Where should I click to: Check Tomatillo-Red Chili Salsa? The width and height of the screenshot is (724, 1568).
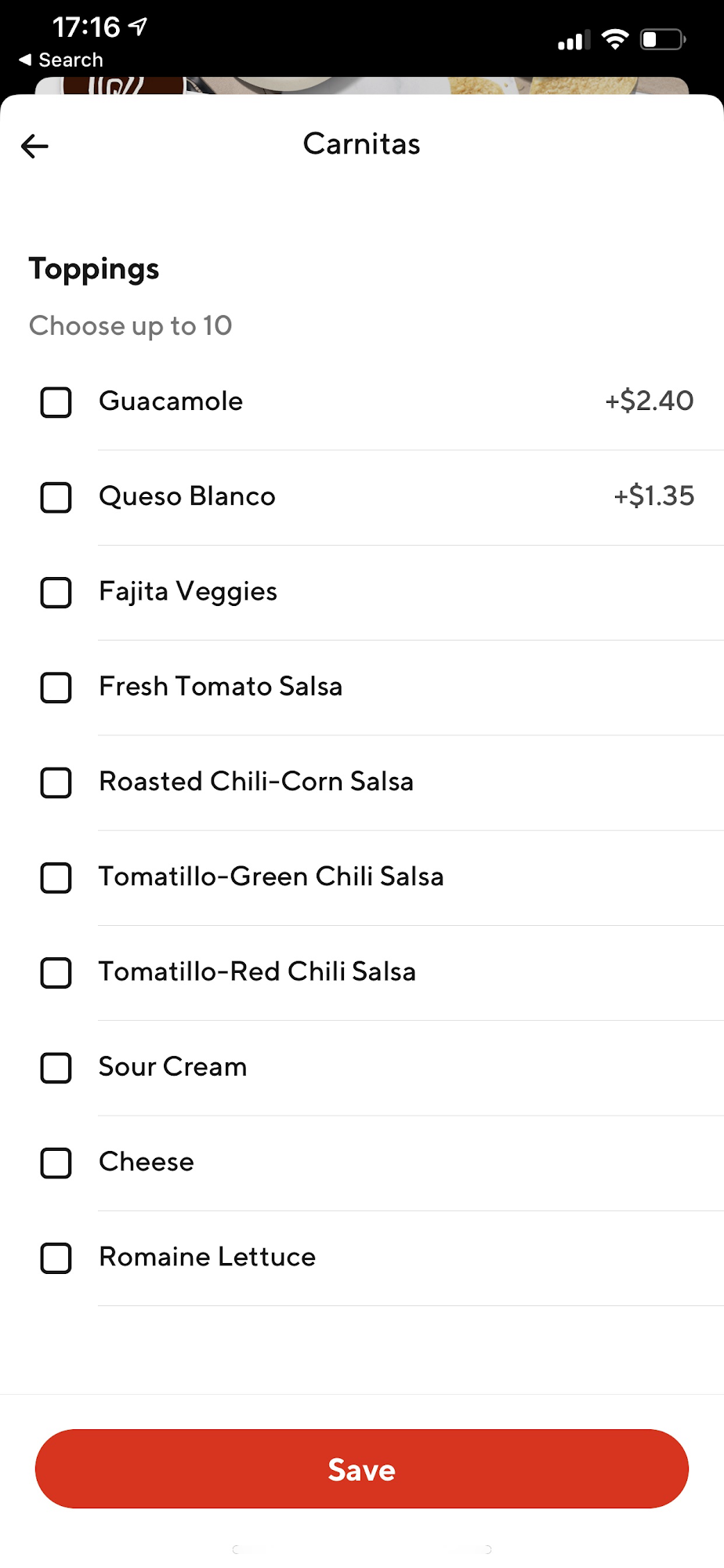coord(56,973)
